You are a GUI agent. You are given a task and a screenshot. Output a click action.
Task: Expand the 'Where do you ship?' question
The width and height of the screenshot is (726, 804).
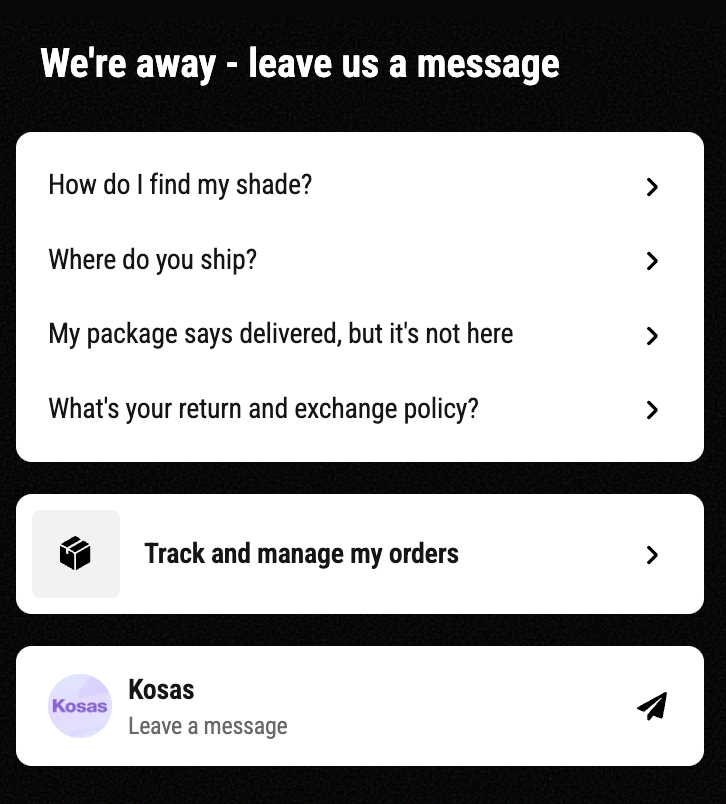coord(152,260)
